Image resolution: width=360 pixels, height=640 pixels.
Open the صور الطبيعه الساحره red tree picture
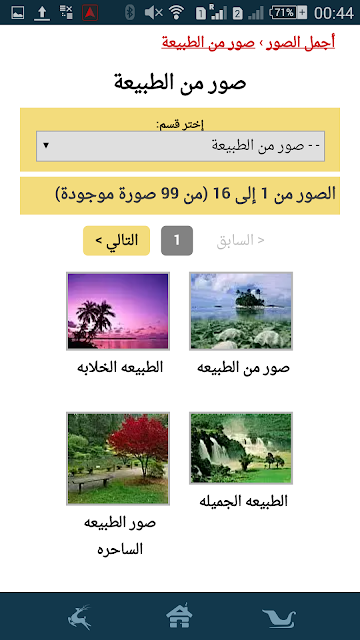click(x=118, y=458)
